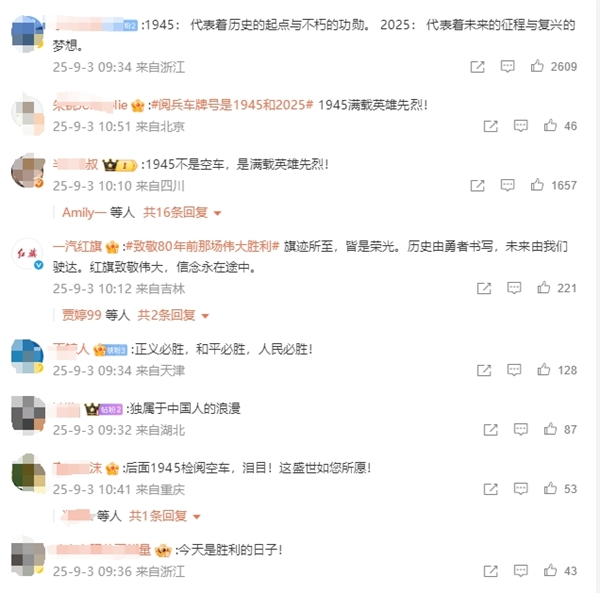Open 贾婷99 user profile link
The image size is (600, 593).
80,315
